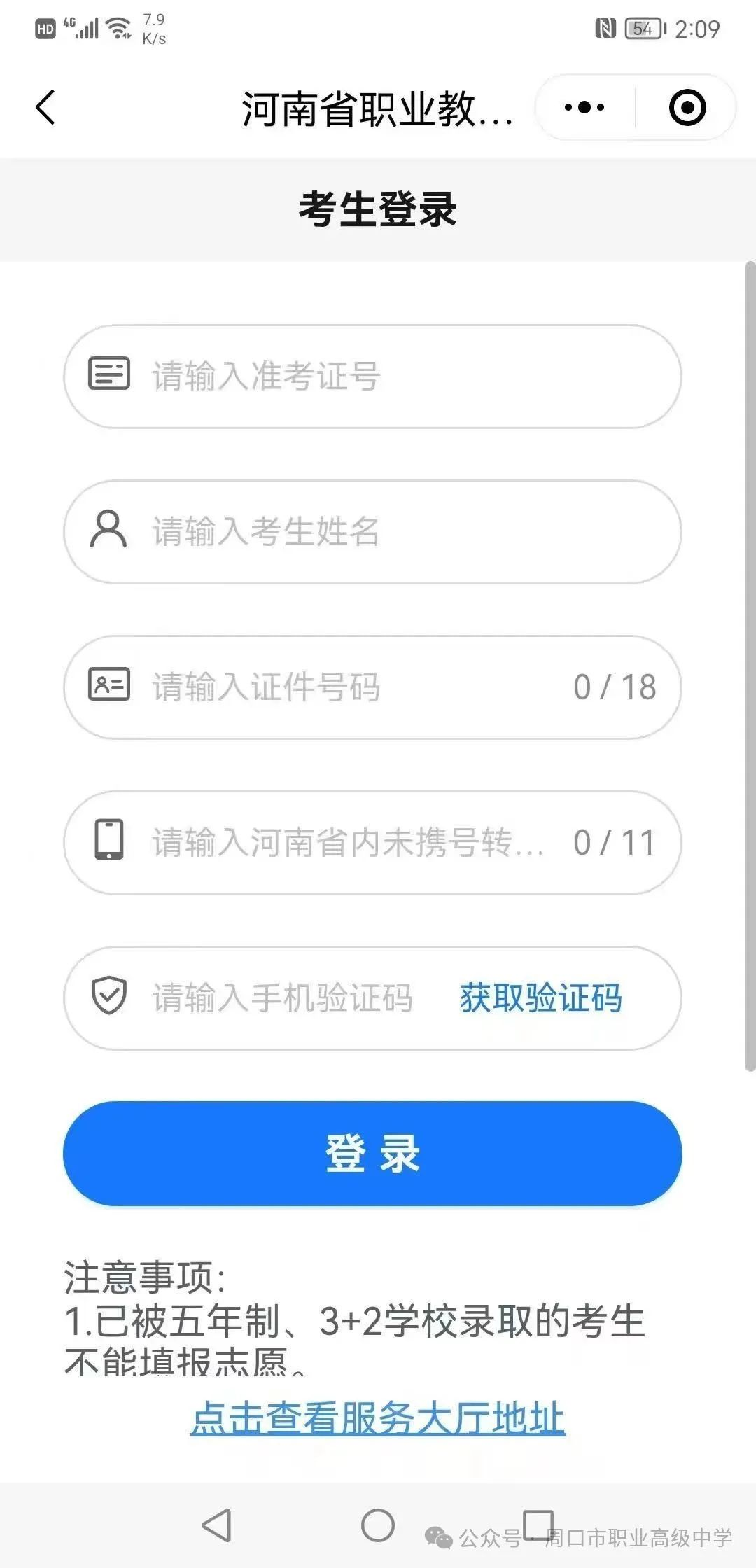Image resolution: width=756 pixels, height=1568 pixels.
Task: Open the mini program three-dot menu
Action: [x=584, y=108]
